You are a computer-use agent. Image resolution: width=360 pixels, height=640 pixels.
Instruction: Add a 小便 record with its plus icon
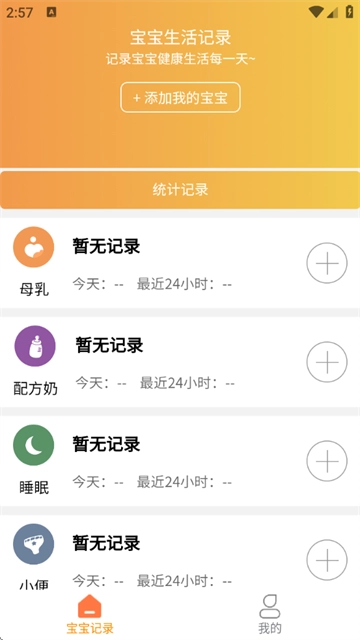coord(327,560)
